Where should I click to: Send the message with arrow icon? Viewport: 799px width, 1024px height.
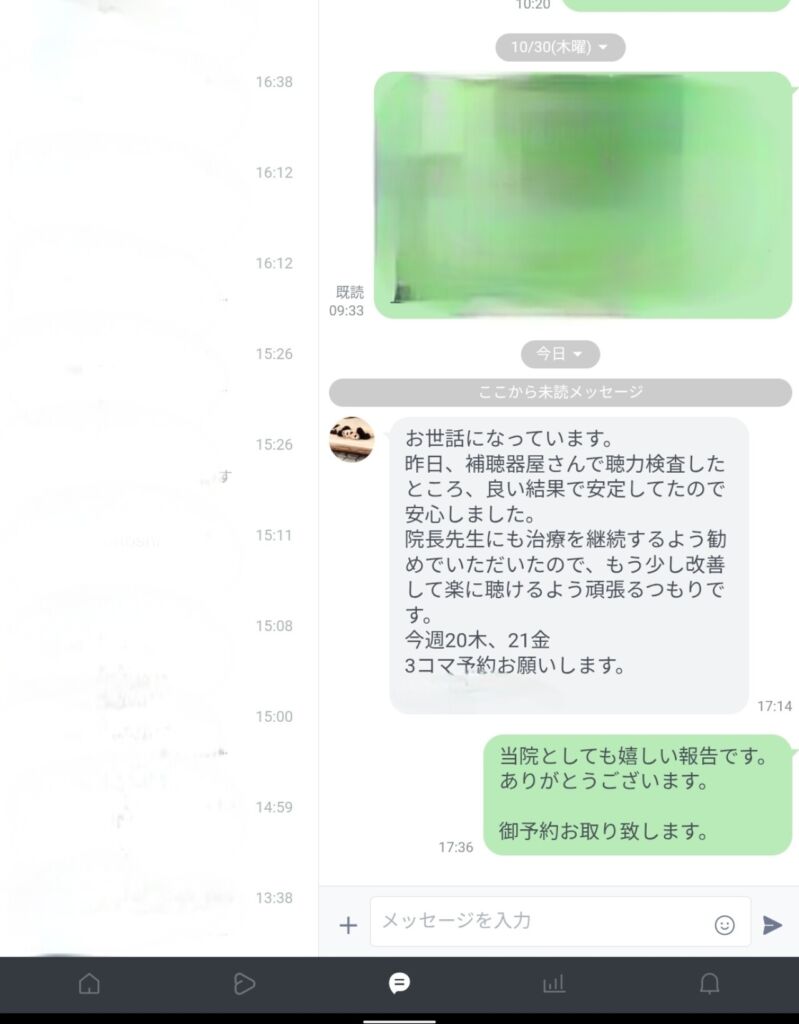(x=772, y=925)
